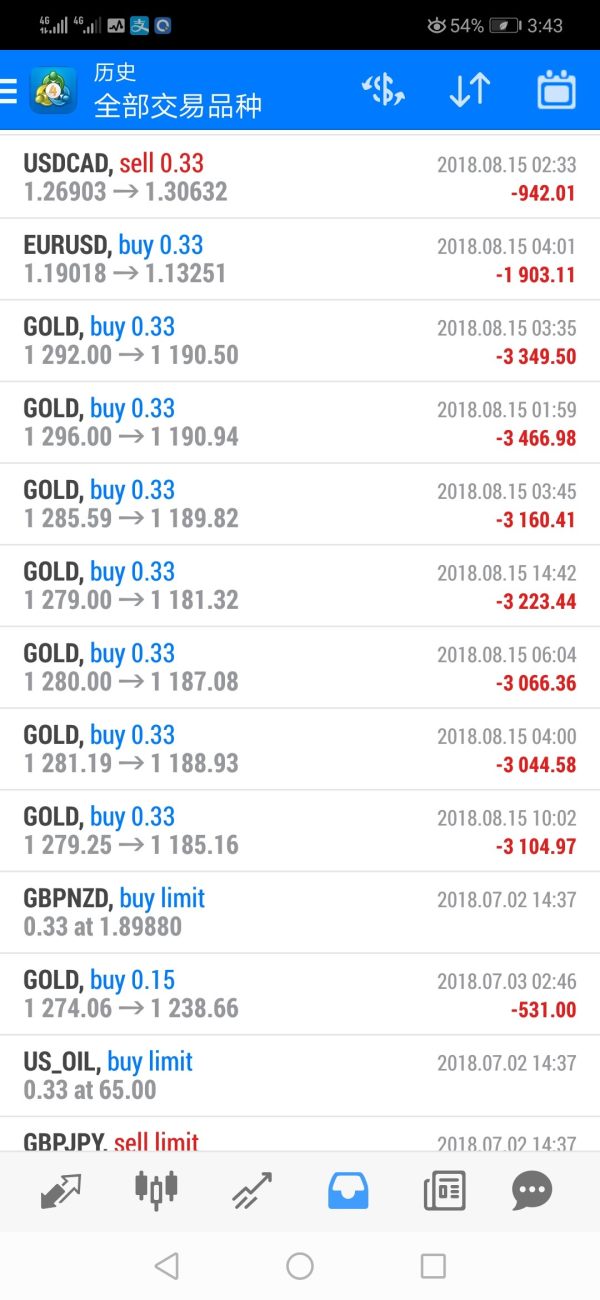The height and width of the screenshot is (1300, 600).
Task: Switch to the candlestick Chart tab
Action: point(156,1190)
